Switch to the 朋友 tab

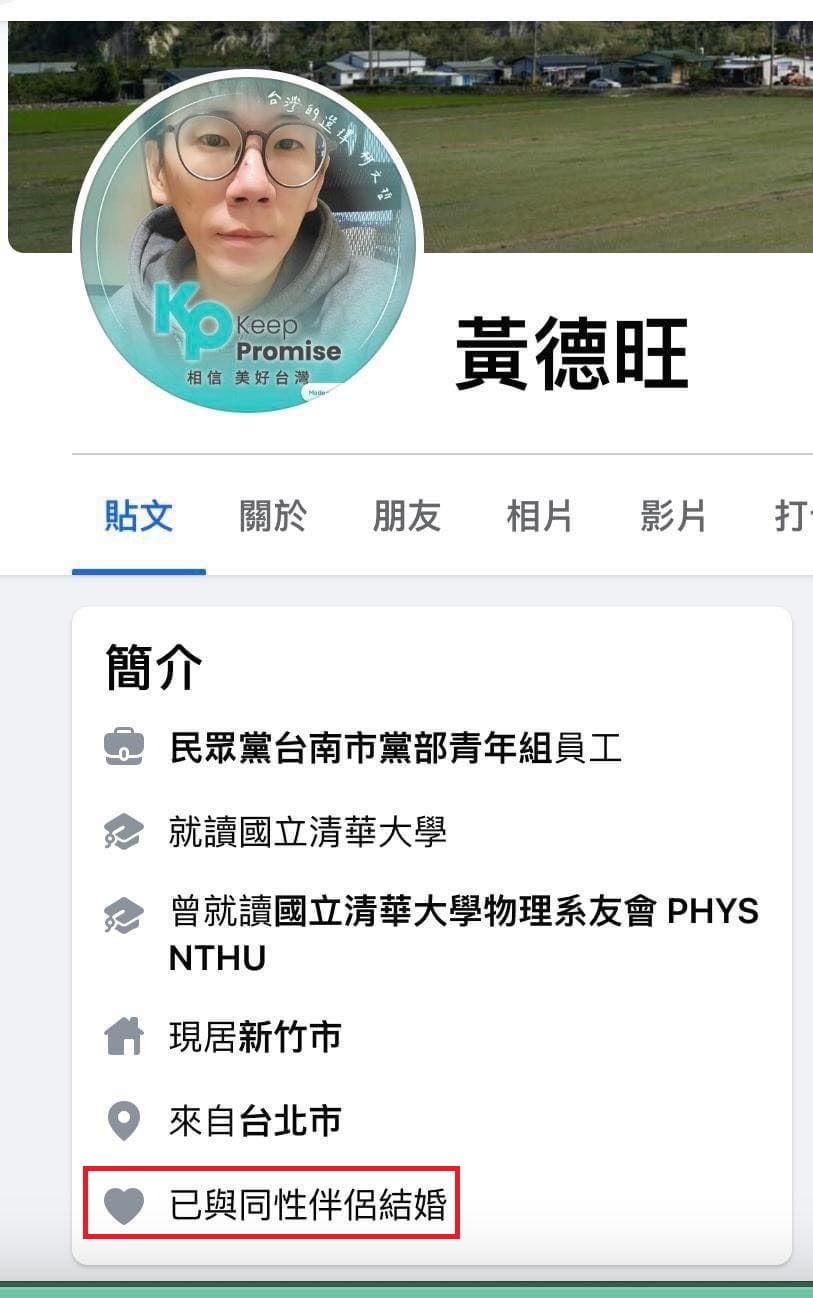(406, 517)
